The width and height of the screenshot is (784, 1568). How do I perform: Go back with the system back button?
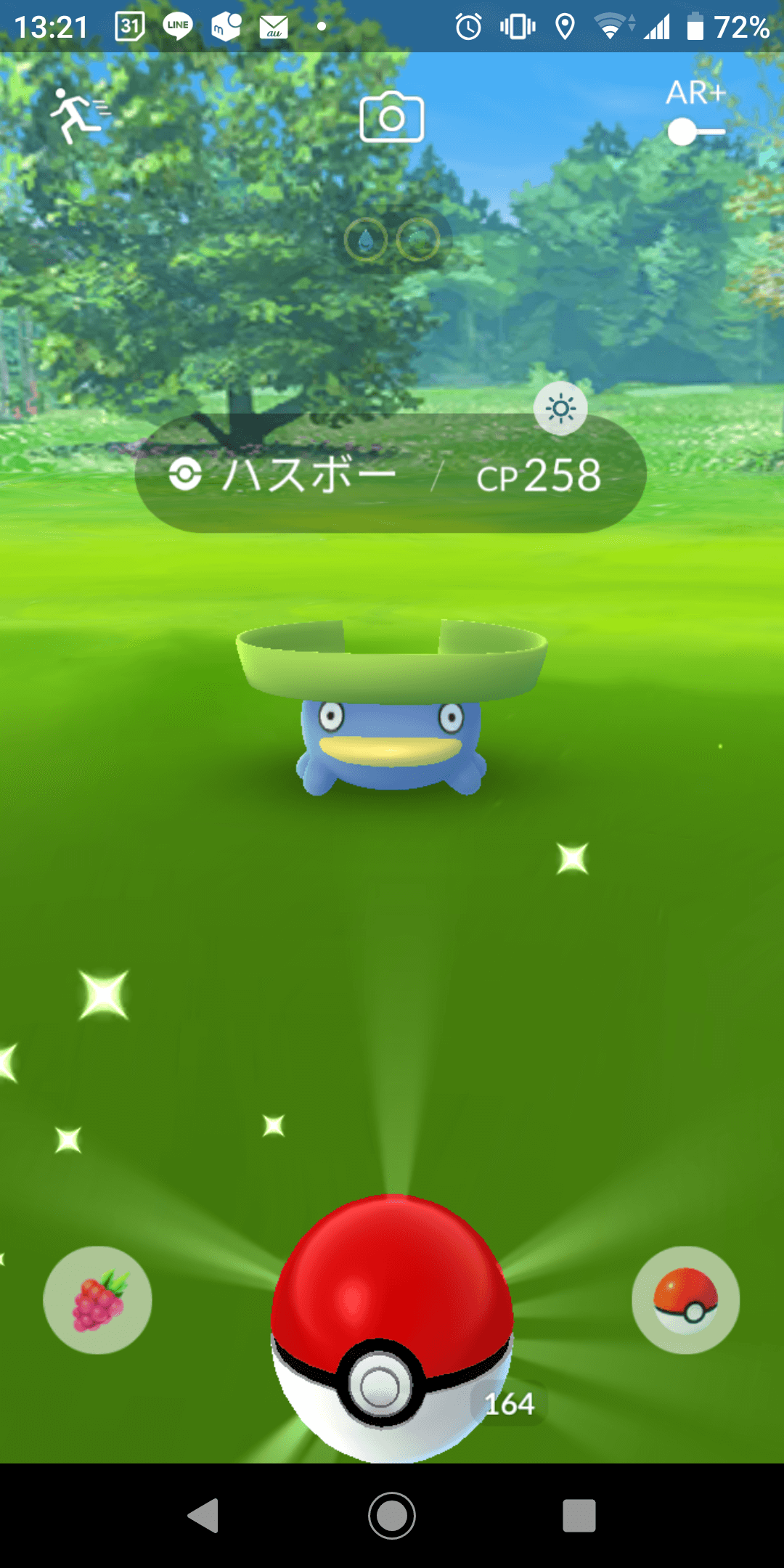click(x=204, y=1516)
